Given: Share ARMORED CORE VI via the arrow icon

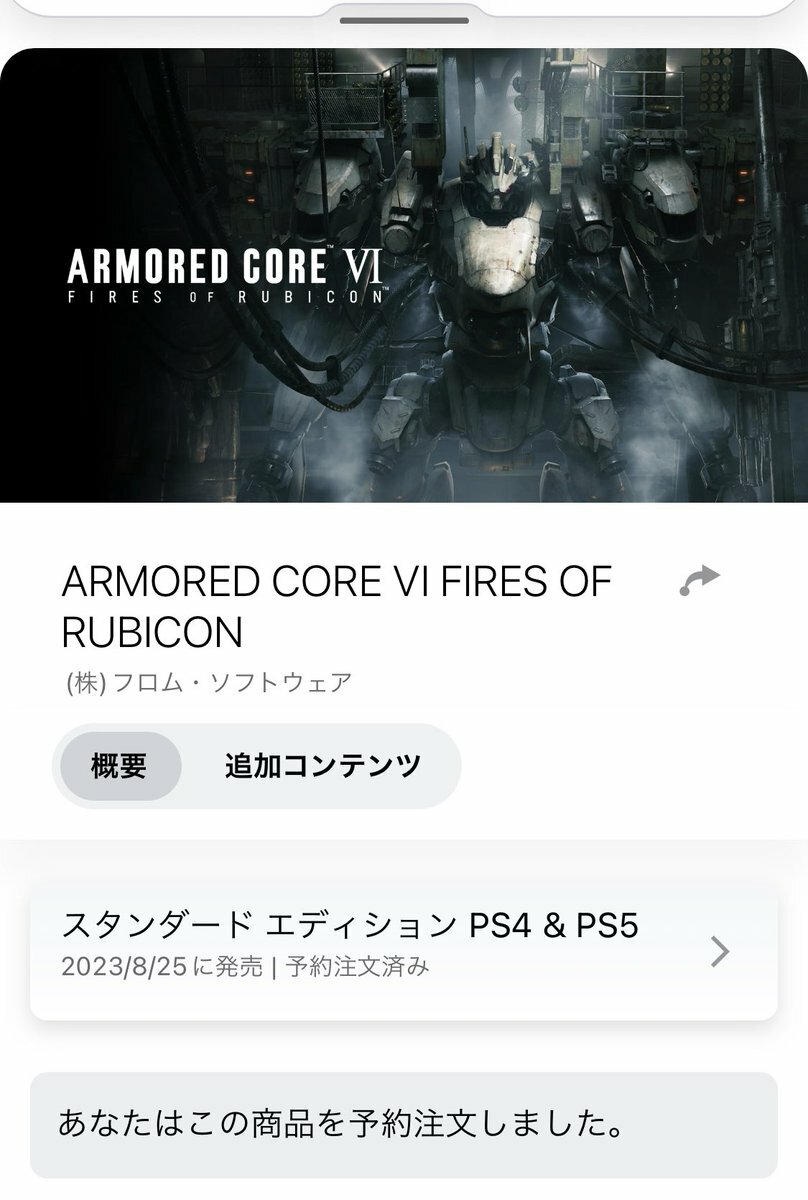Looking at the screenshot, I should click(x=699, y=580).
